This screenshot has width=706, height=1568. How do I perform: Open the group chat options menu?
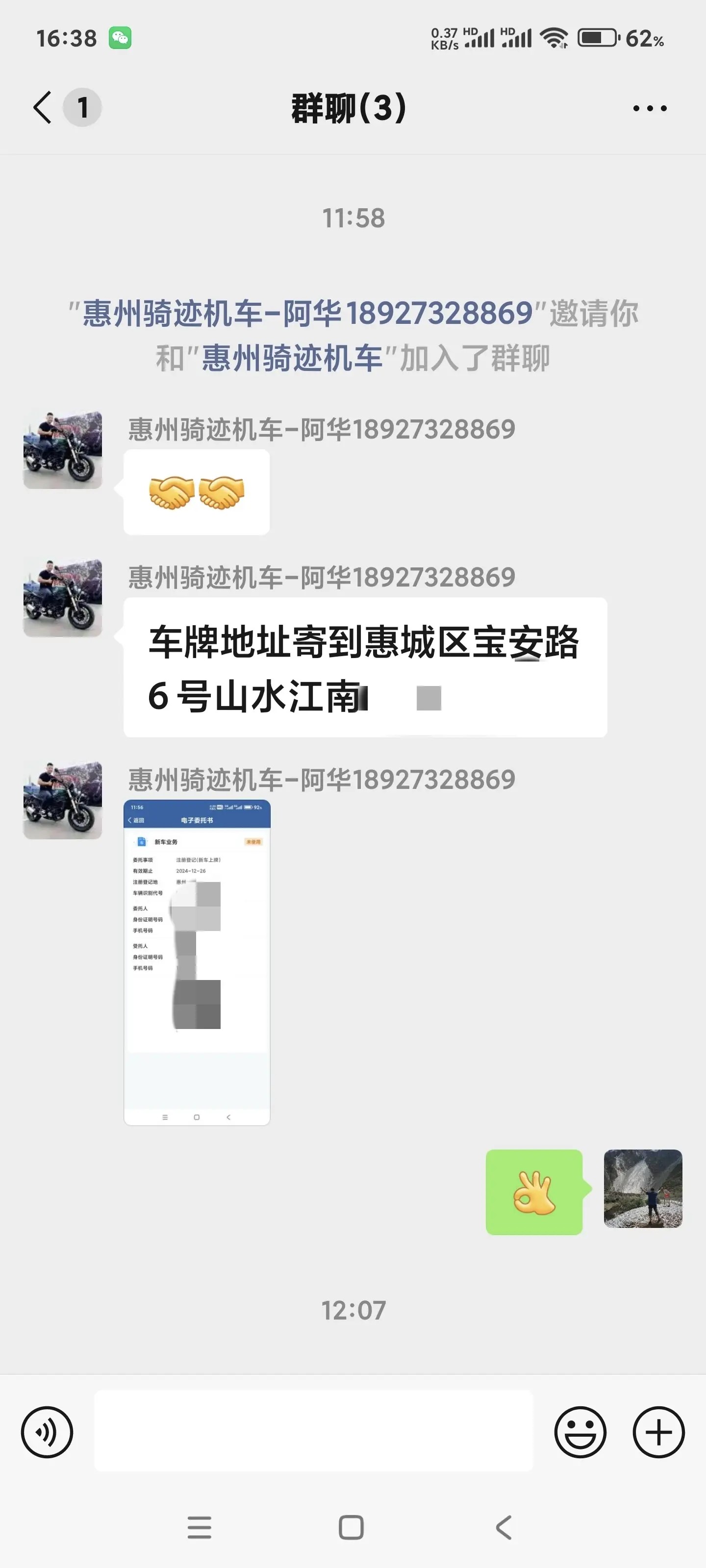[x=649, y=108]
